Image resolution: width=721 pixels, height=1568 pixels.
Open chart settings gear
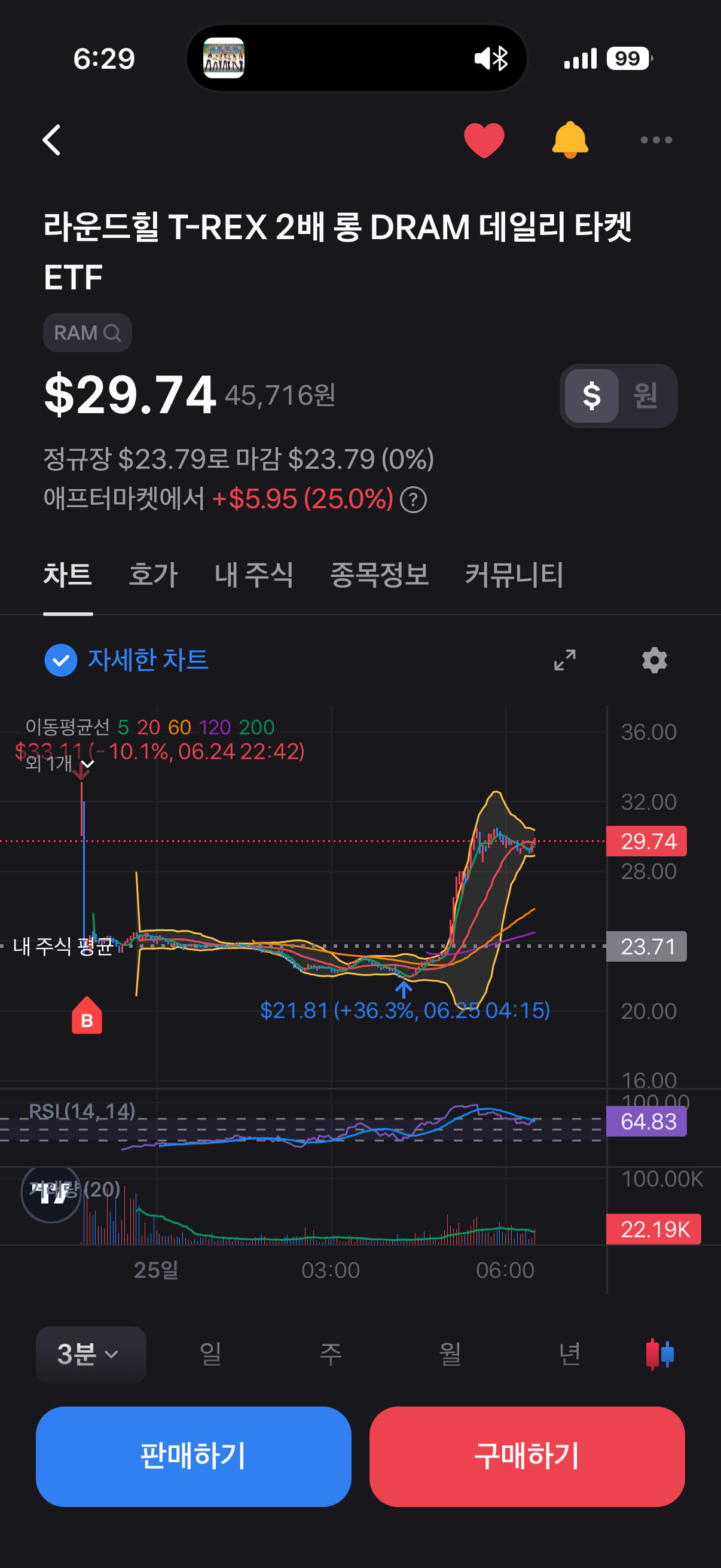click(x=655, y=660)
